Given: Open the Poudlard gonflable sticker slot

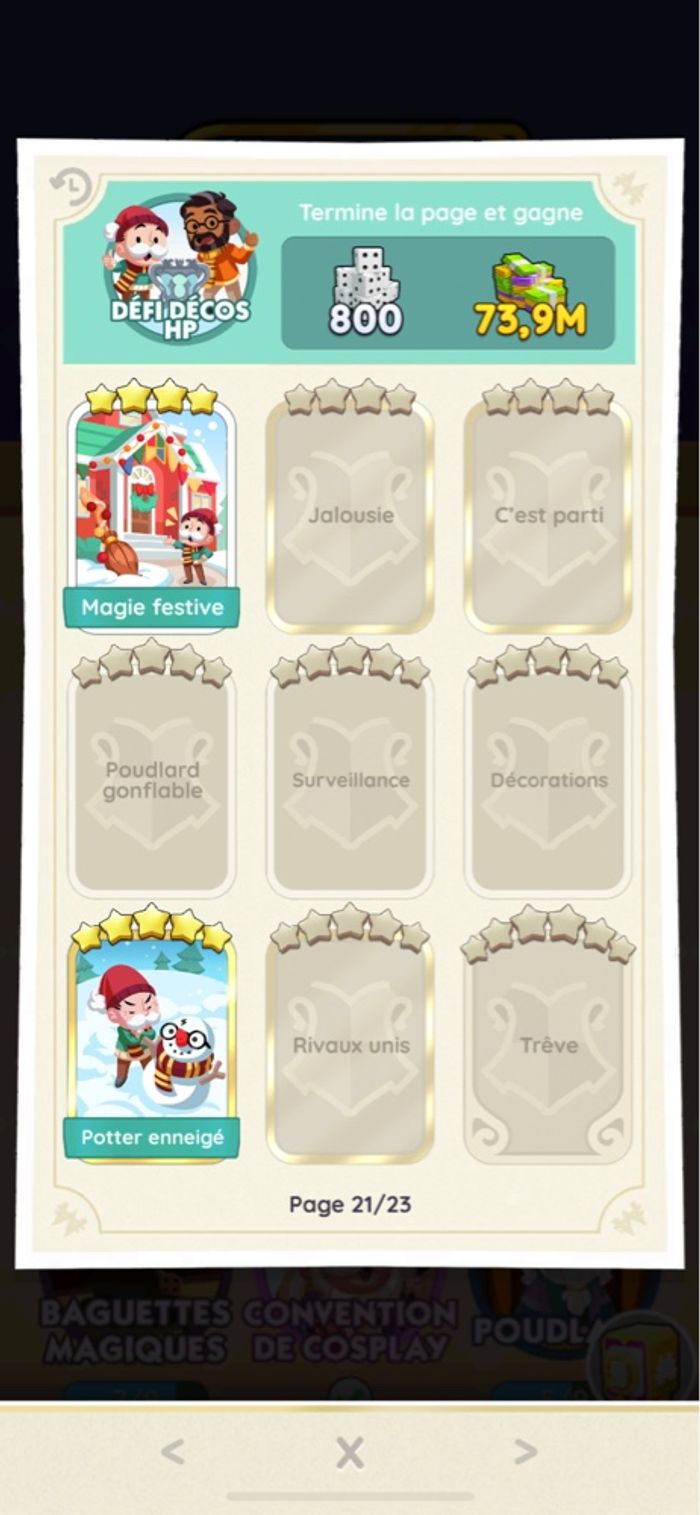Looking at the screenshot, I should [x=152, y=780].
